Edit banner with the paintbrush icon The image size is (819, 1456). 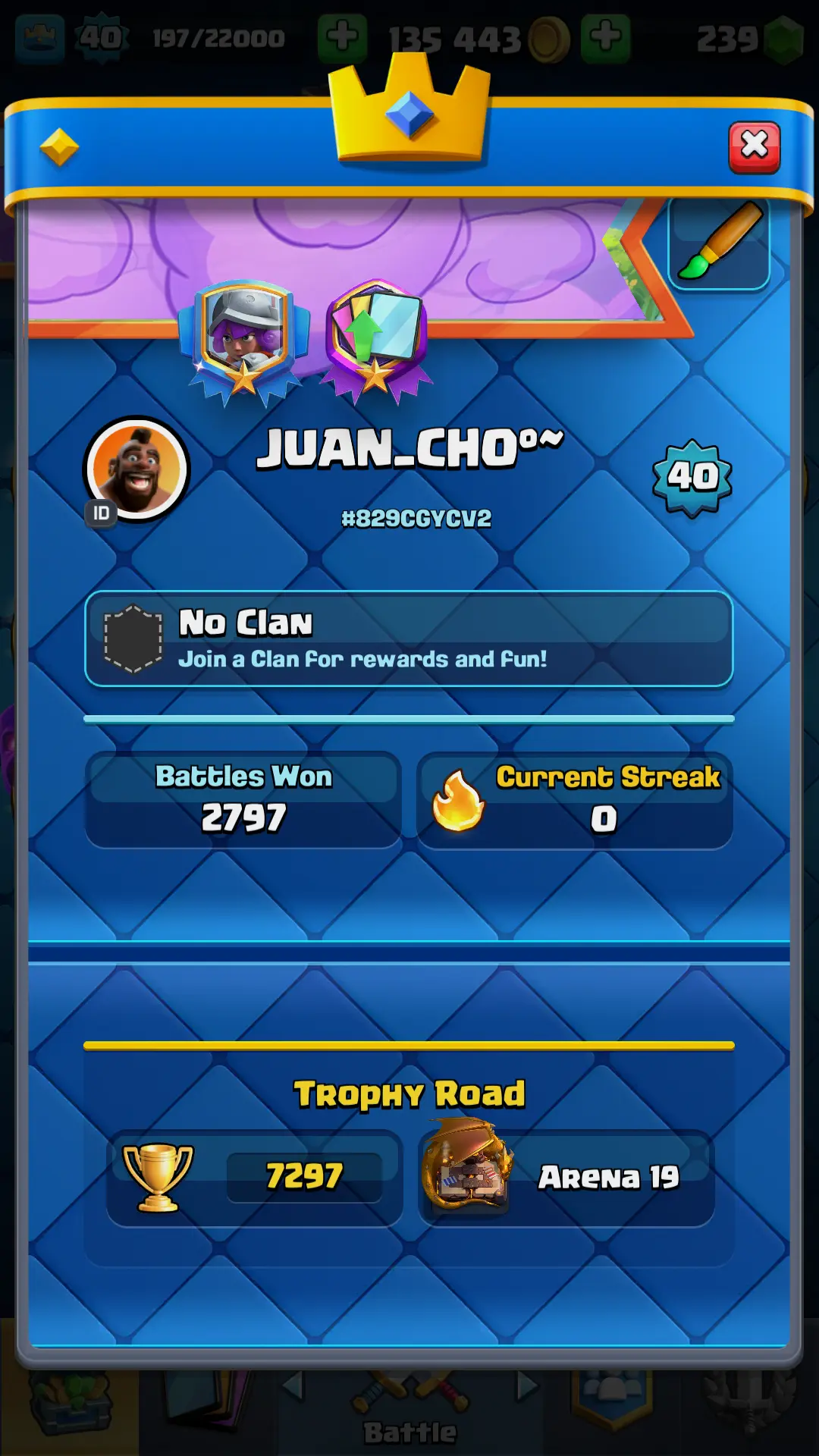719,243
